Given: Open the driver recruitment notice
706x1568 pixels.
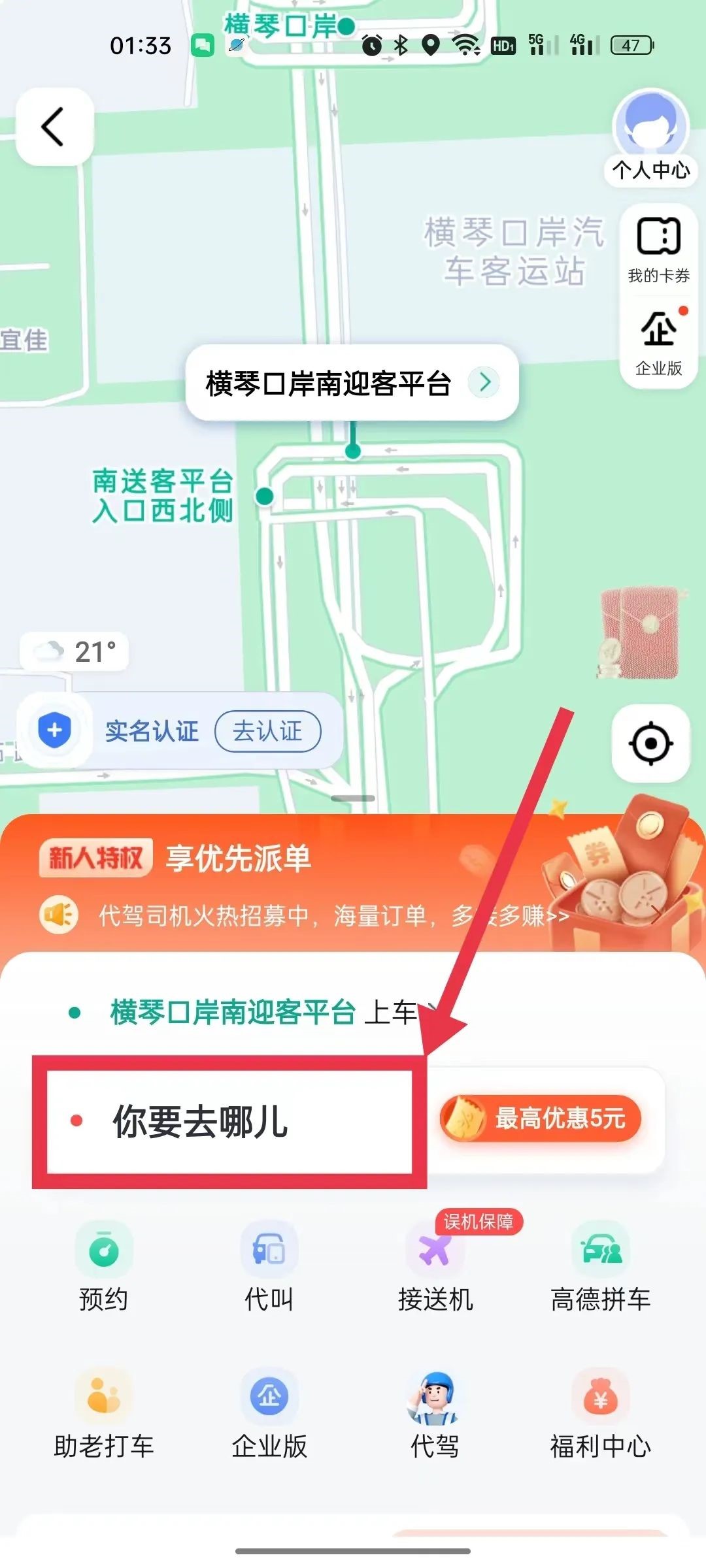Looking at the screenshot, I should click(333, 916).
